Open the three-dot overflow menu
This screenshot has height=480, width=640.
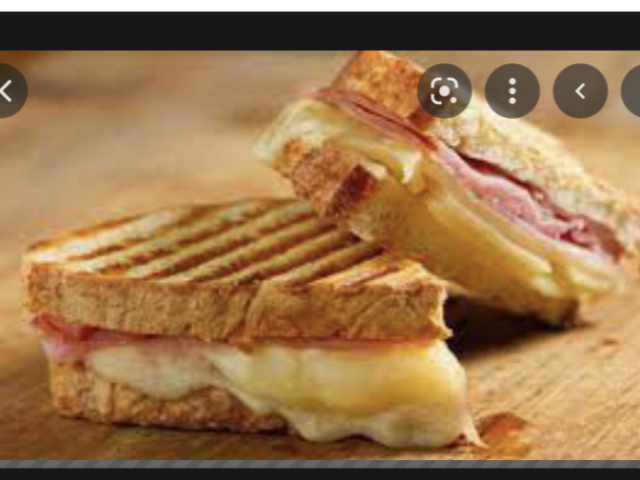(x=512, y=91)
